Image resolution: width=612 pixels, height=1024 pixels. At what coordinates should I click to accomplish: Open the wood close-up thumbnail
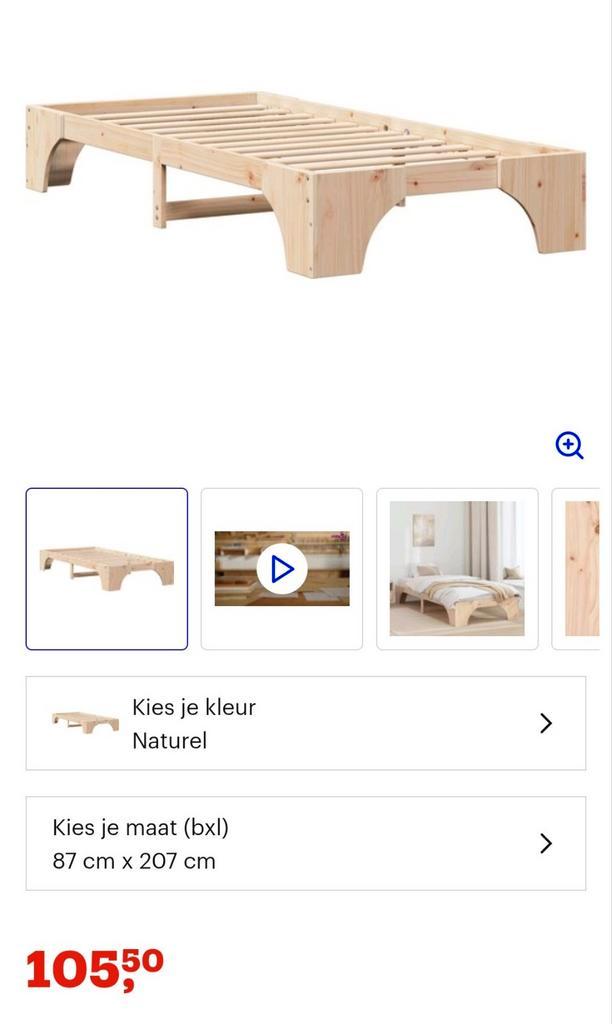point(582,569)
